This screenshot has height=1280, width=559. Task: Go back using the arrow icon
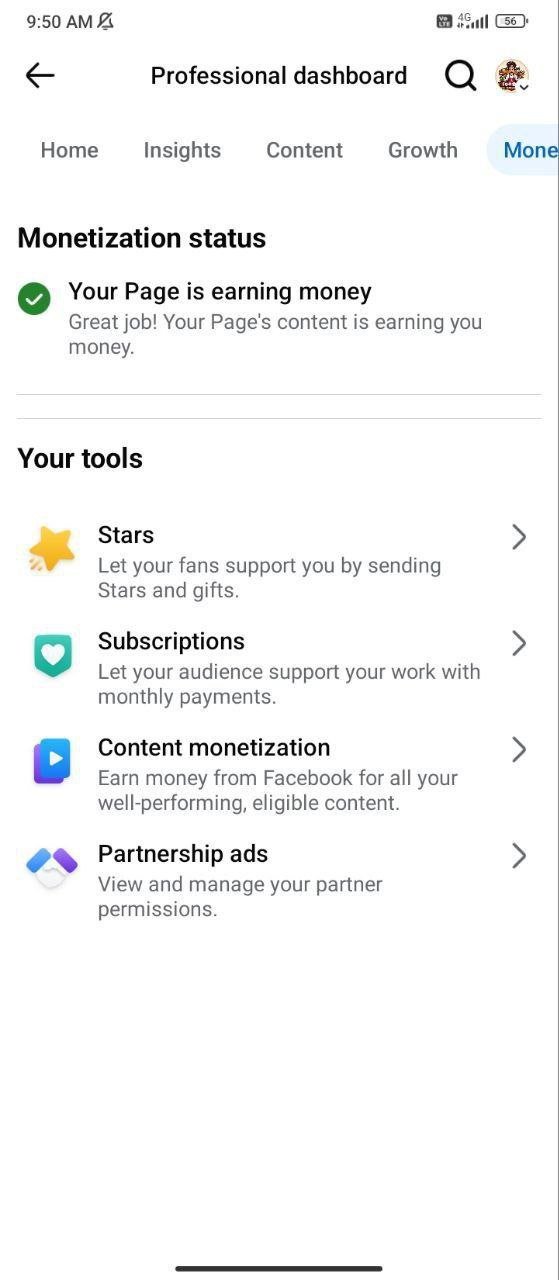pyautogui.click(x=40, y=75)
